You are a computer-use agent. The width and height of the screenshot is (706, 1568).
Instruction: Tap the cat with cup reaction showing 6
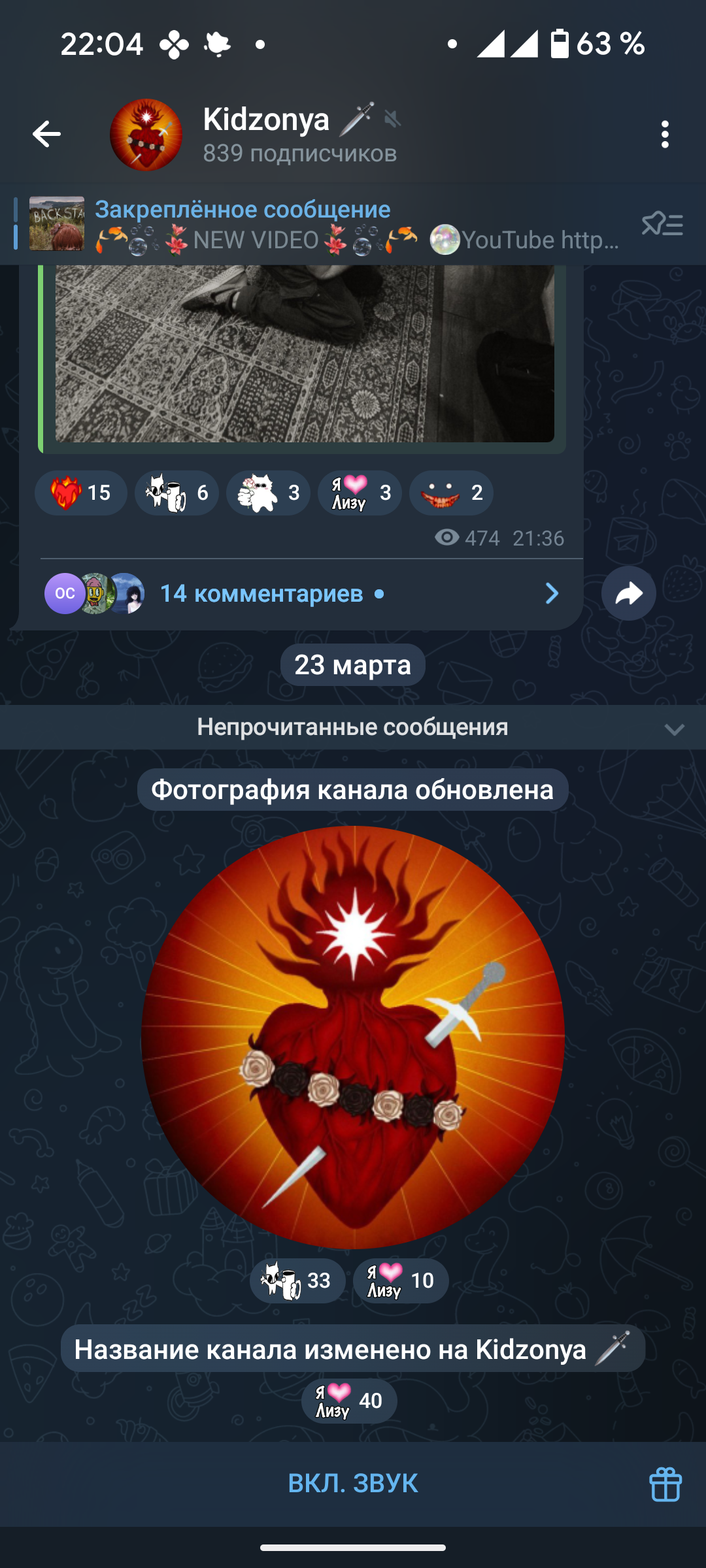click(176, 493)
